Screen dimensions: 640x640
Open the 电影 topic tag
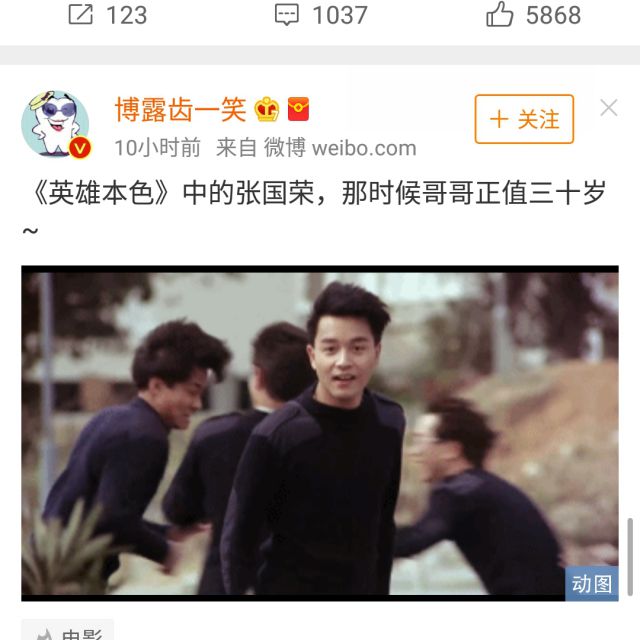pos(68,632)
